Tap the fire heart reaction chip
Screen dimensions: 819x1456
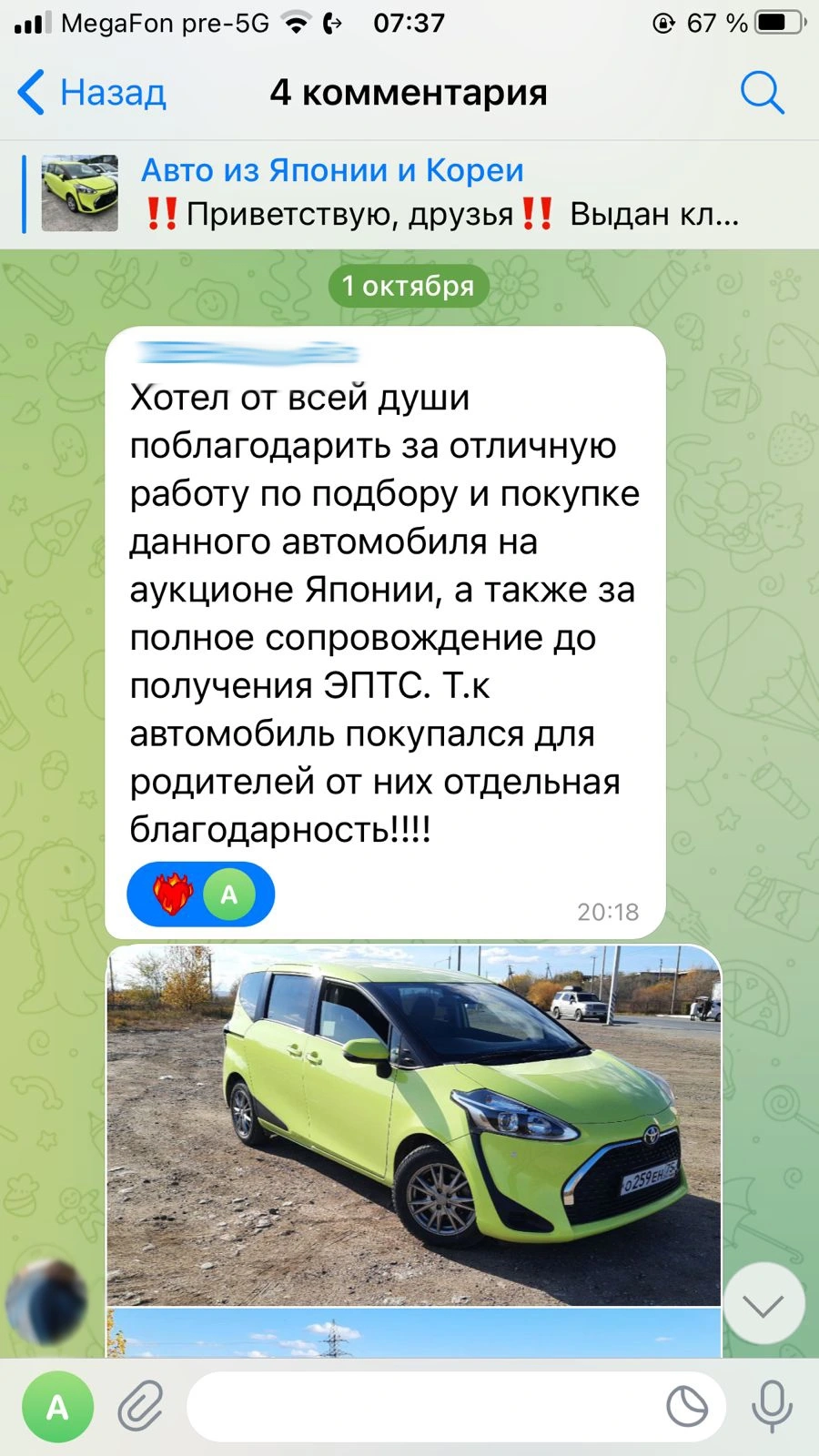200,895
